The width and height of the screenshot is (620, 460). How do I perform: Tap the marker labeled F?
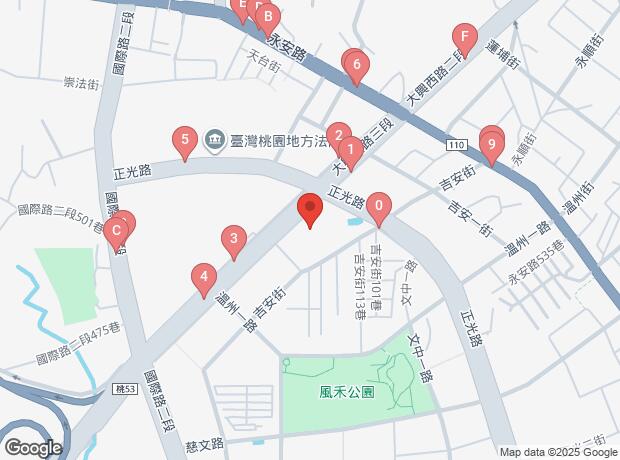tap(465, 40)
